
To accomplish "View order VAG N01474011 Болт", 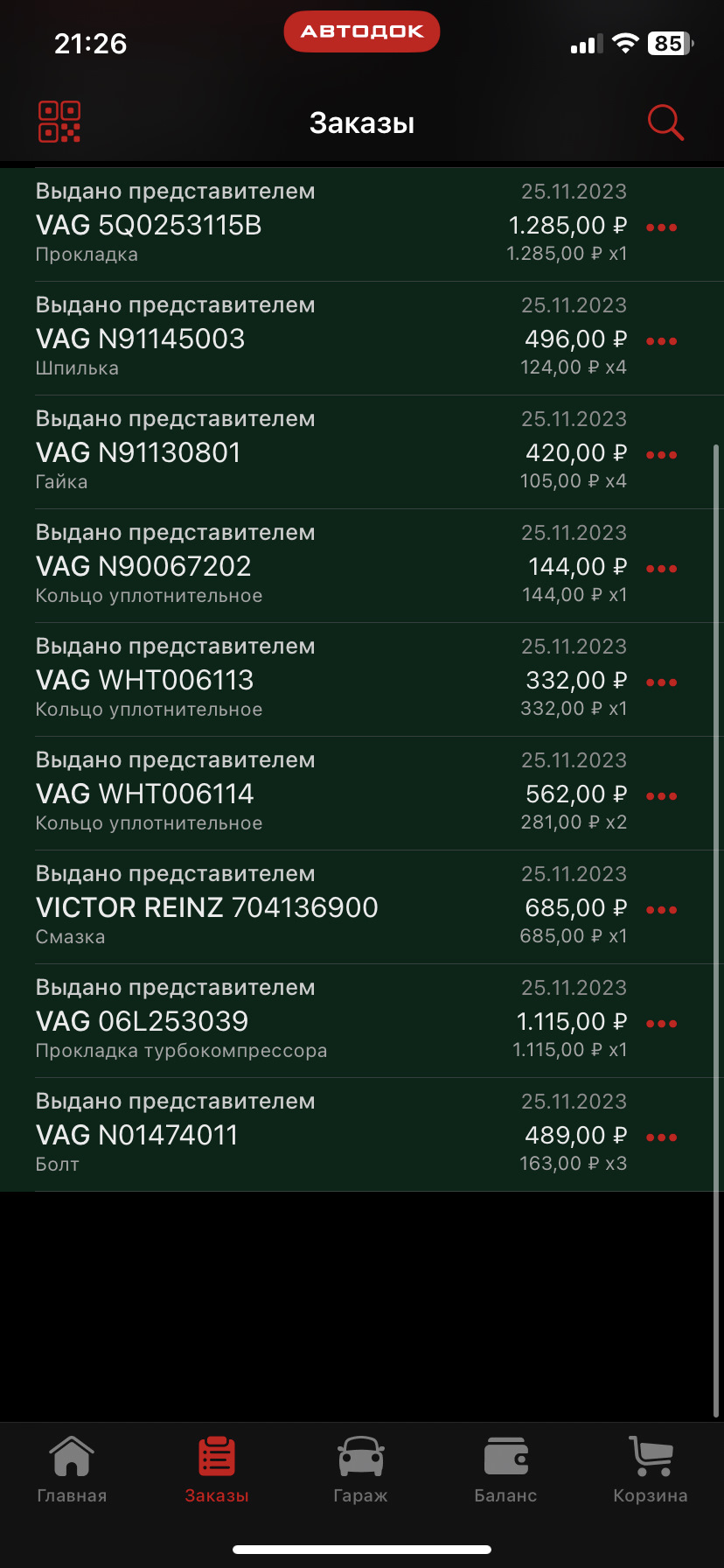I will (262, 1135).
